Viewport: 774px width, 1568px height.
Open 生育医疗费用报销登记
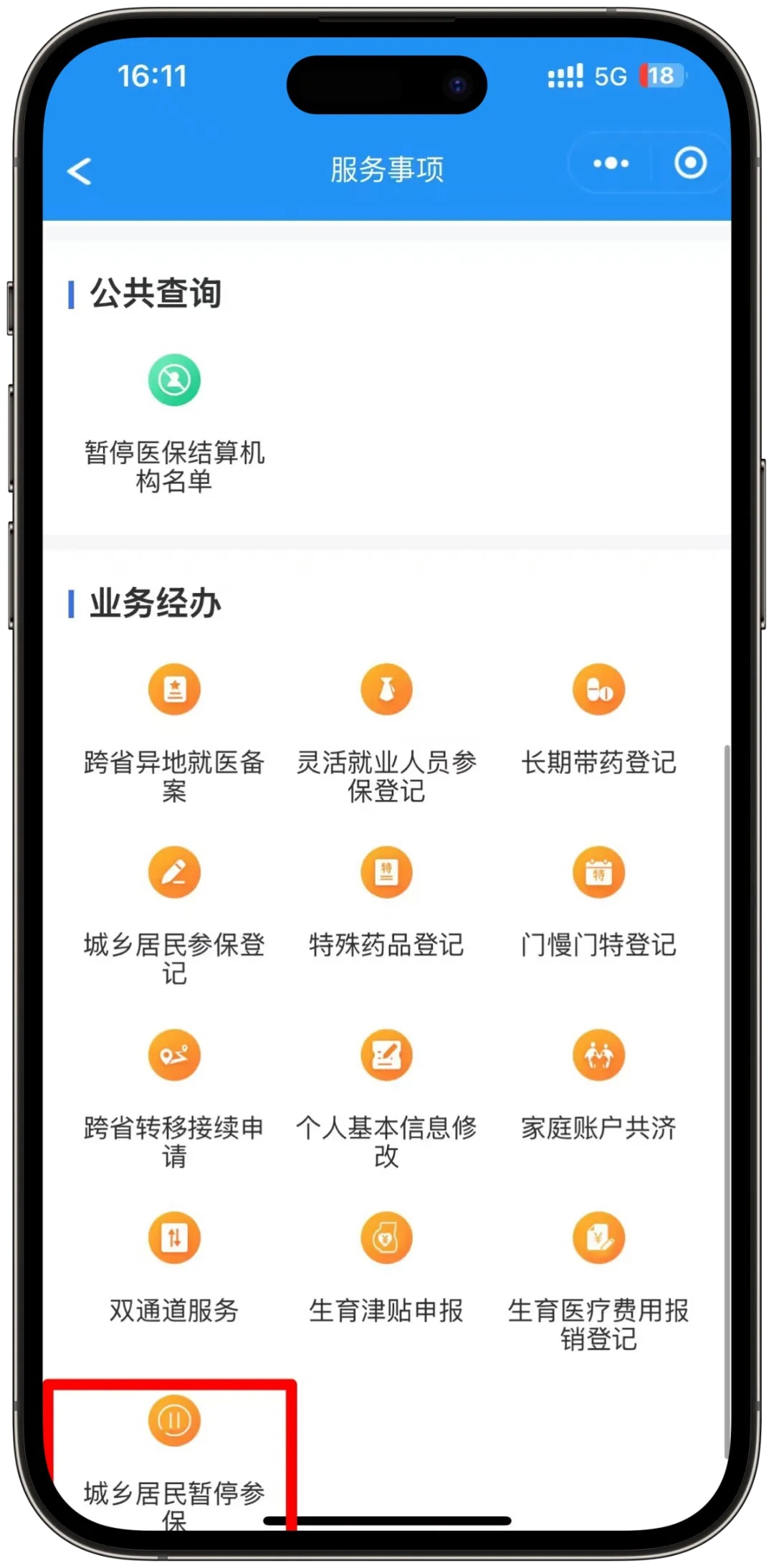598,1238
